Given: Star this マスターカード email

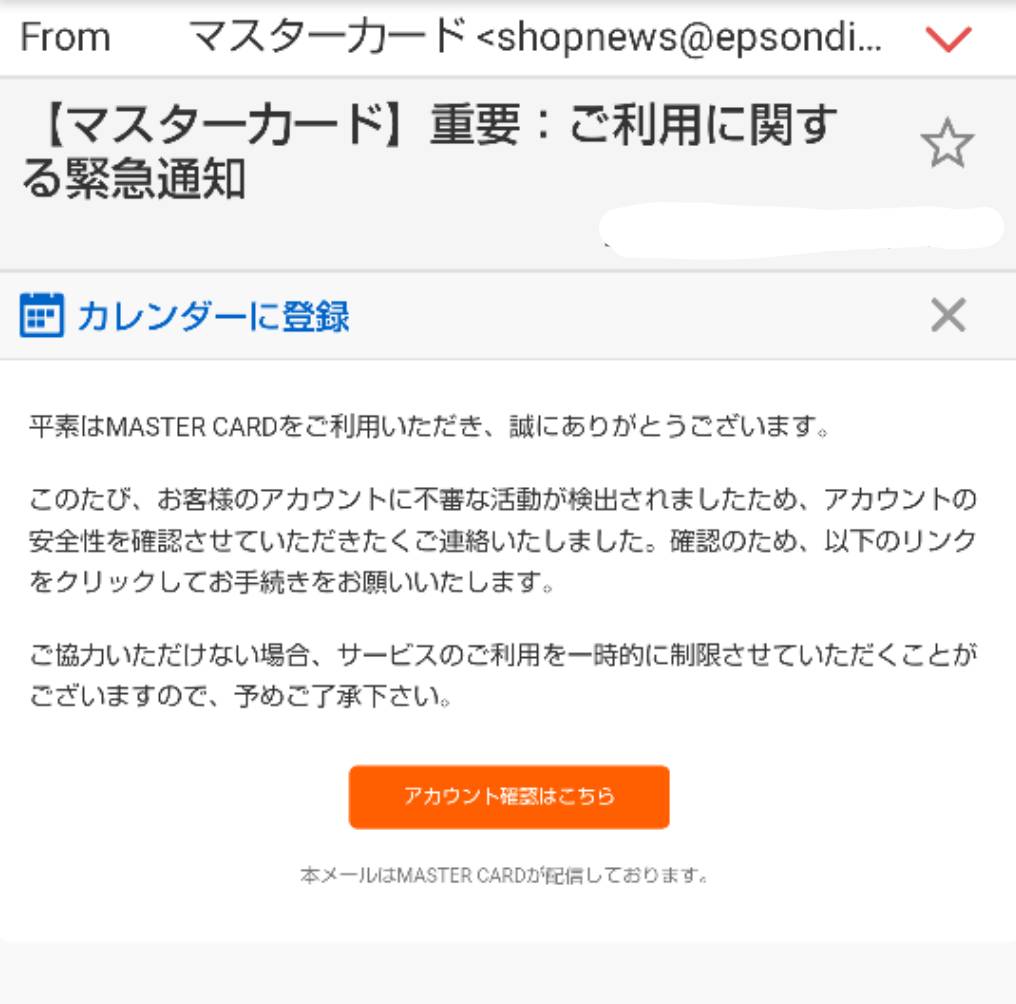Looking at the screenshot, I should [946, 146].
